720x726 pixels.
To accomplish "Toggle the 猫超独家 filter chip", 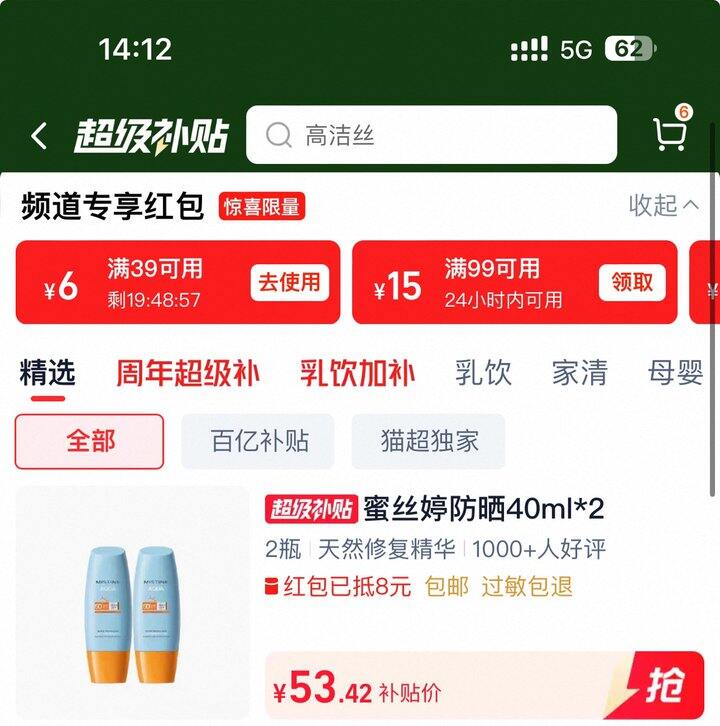I will [x=427, y=440].
